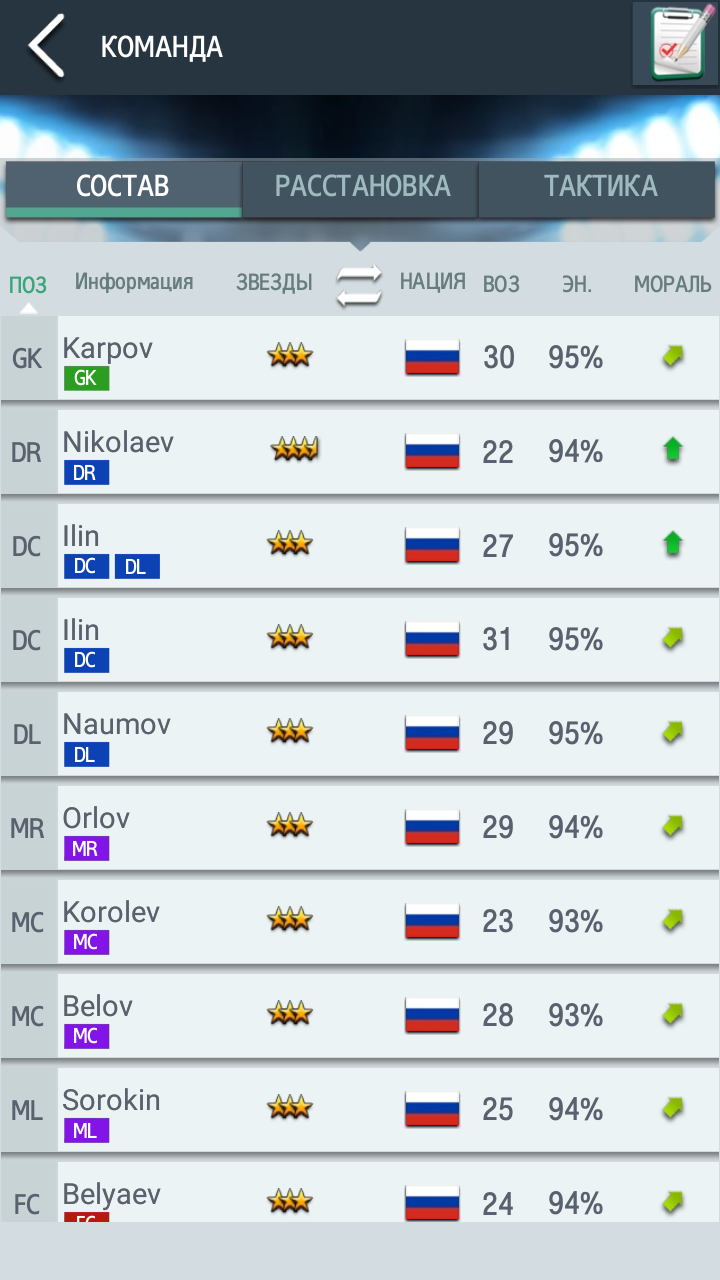Switch to the Тактика tab

click(600, 187)
